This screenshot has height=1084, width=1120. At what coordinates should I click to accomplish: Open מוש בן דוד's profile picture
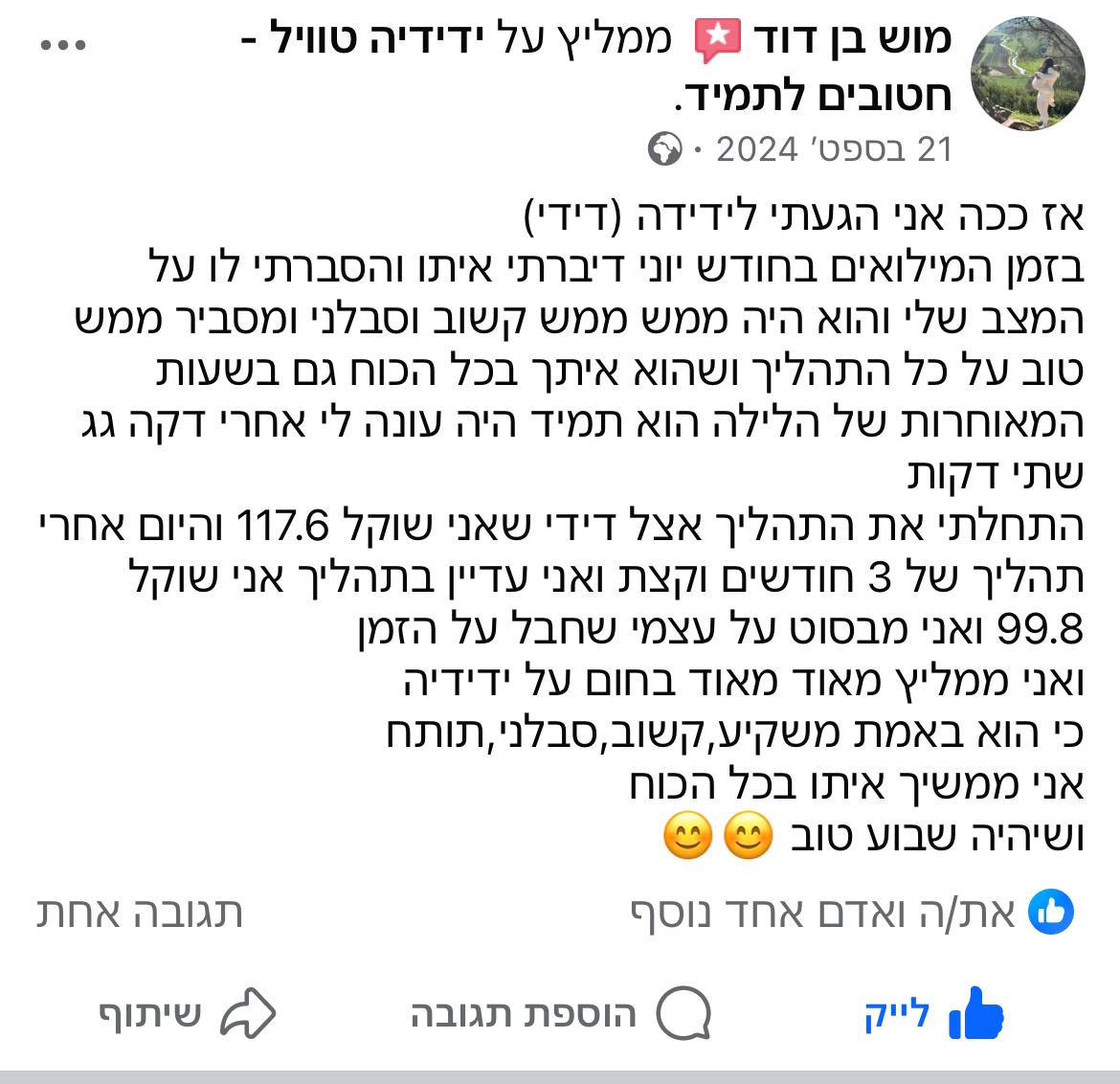point(1027,73)
